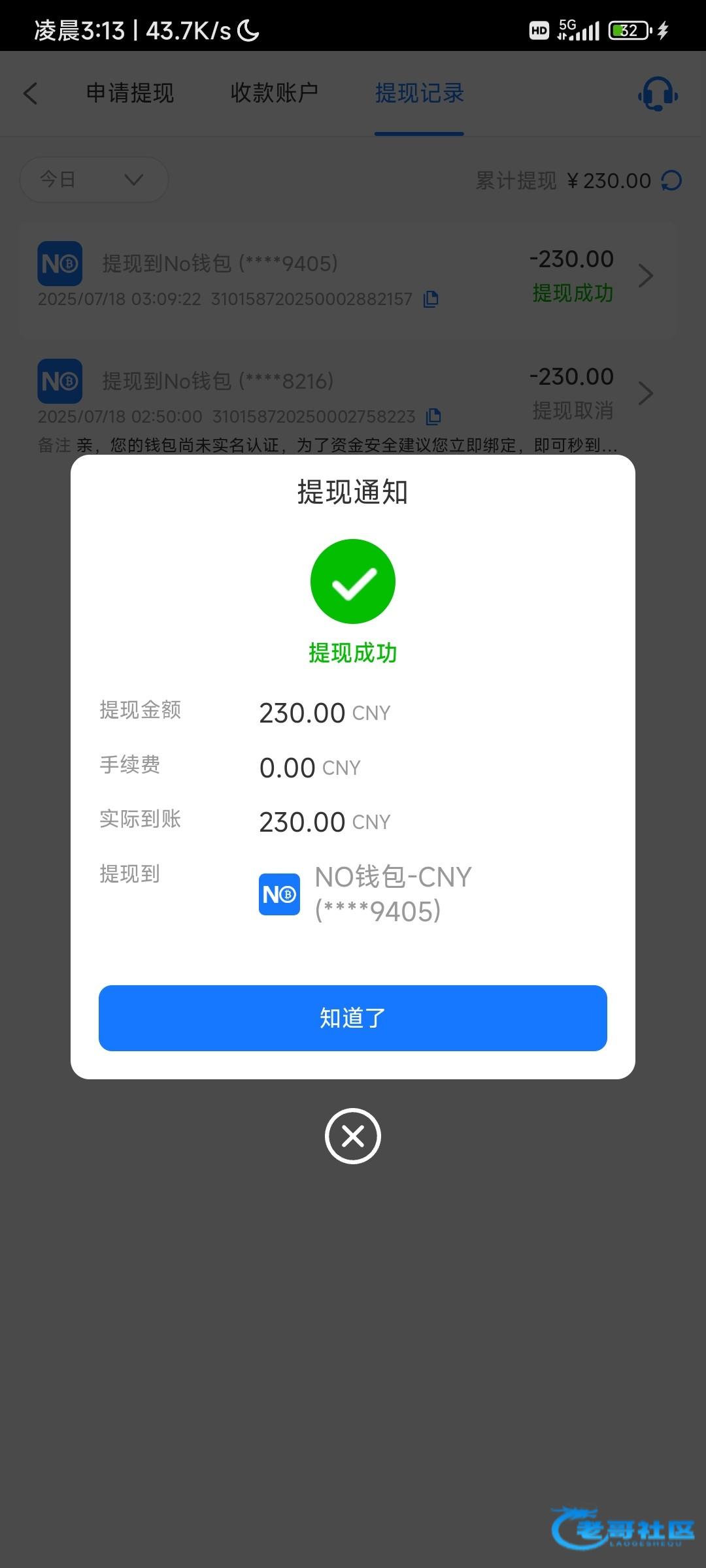Tap the 知道了 button to acknowledge
This screenshot has width=706, height=1568.
coord(353,1018)
